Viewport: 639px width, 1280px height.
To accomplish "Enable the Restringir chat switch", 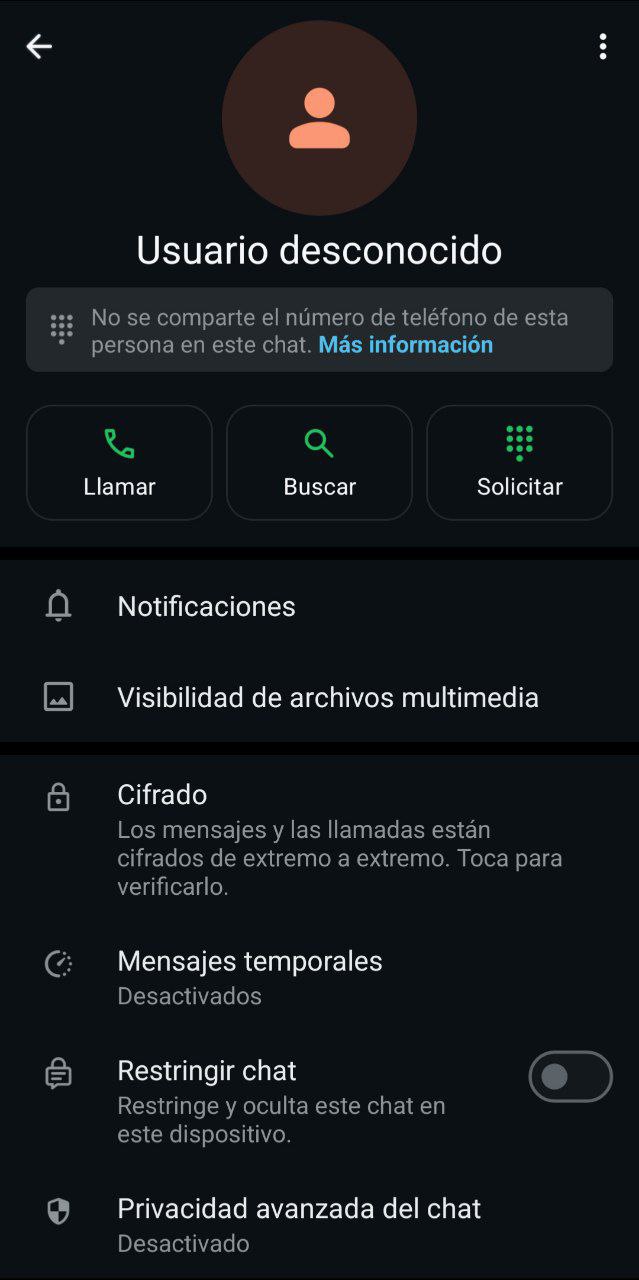I will [x=570, y=1076].
